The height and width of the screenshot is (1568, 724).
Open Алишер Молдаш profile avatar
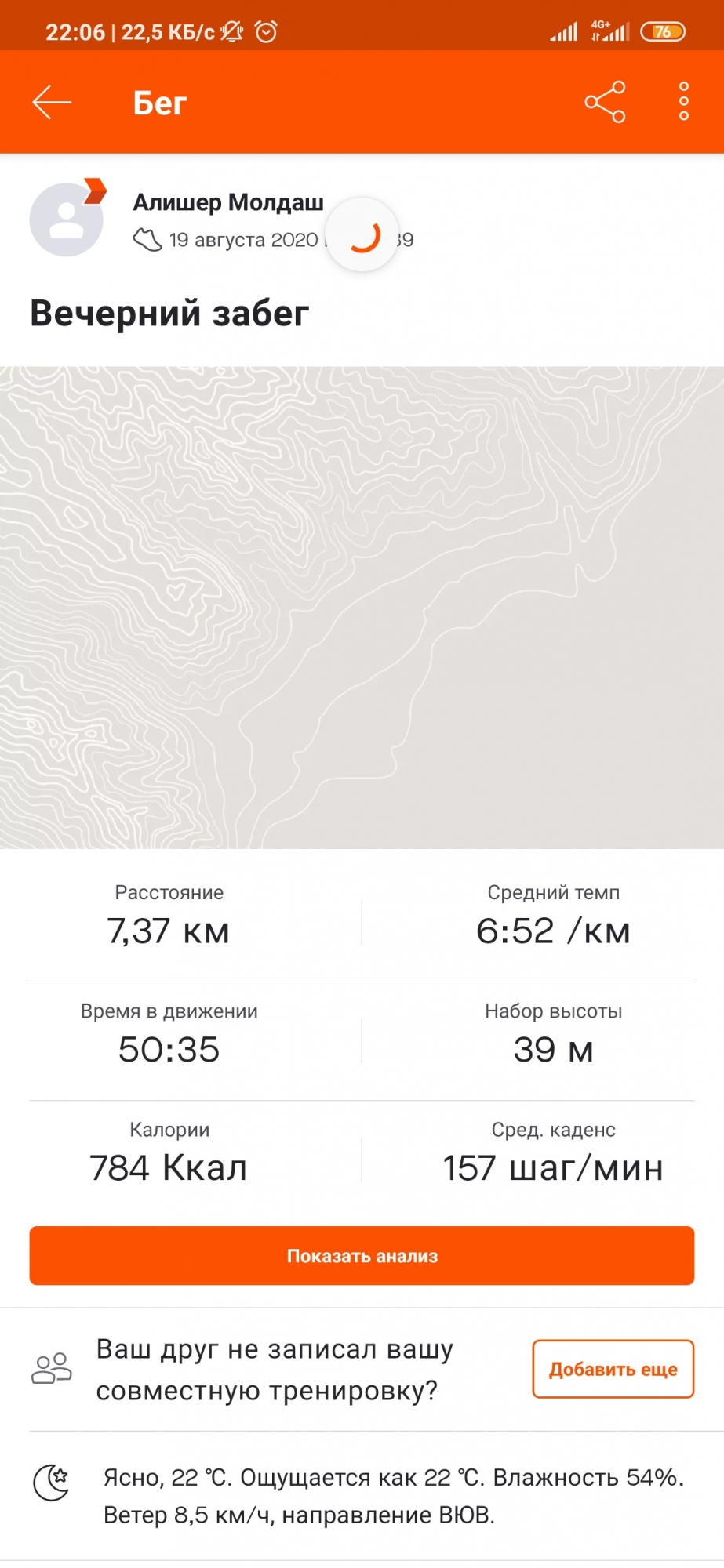(x=67, y=220)
